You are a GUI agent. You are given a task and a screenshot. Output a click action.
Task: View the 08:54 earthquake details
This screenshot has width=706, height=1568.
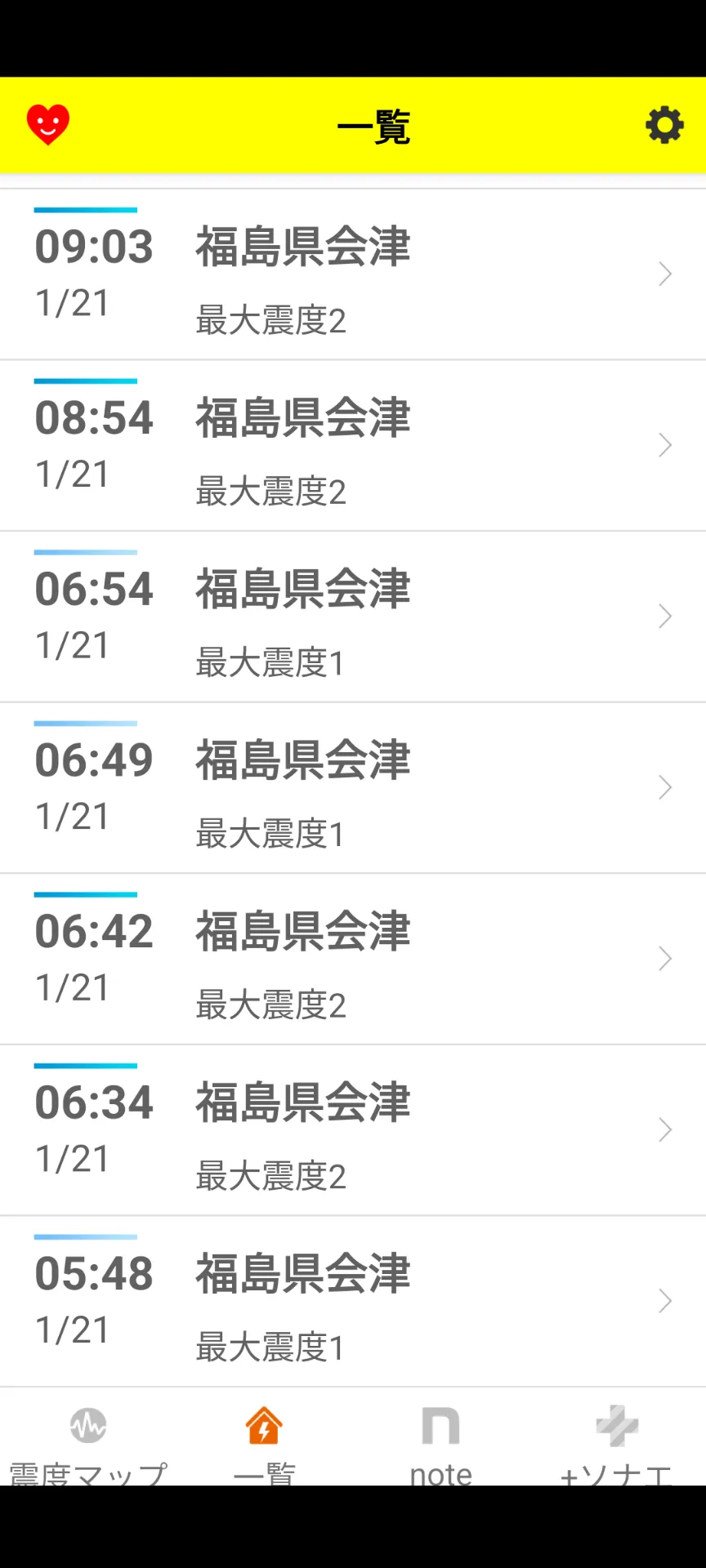(353, 446)
